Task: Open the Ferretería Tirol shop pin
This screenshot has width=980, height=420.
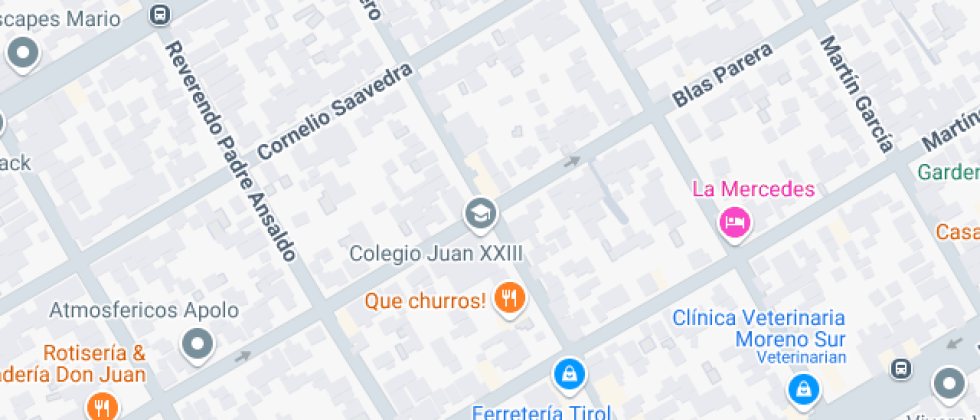Action: coord(568,375)
